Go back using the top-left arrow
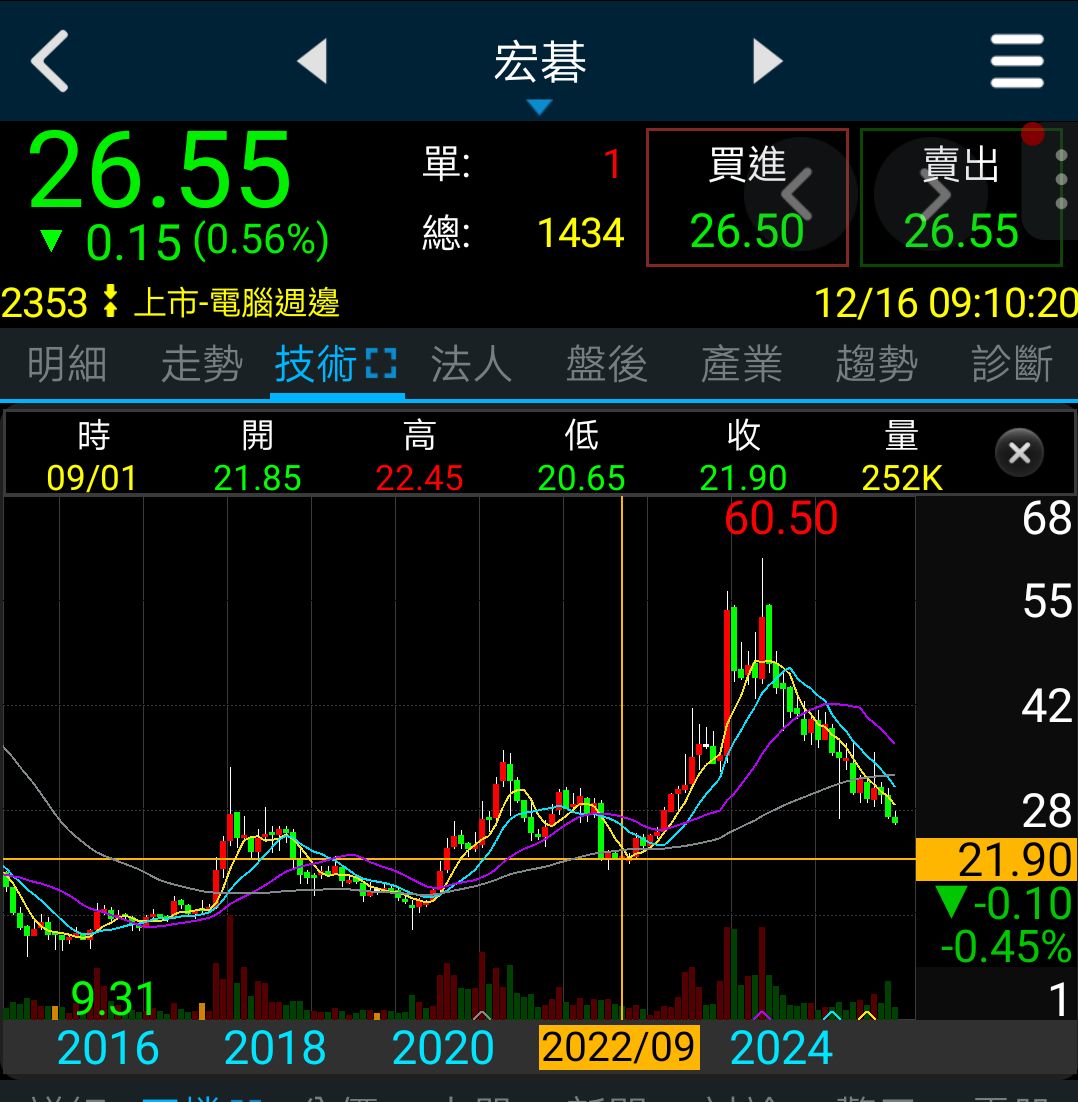This screenshot has width=1078, height=1102. (50, 61)
